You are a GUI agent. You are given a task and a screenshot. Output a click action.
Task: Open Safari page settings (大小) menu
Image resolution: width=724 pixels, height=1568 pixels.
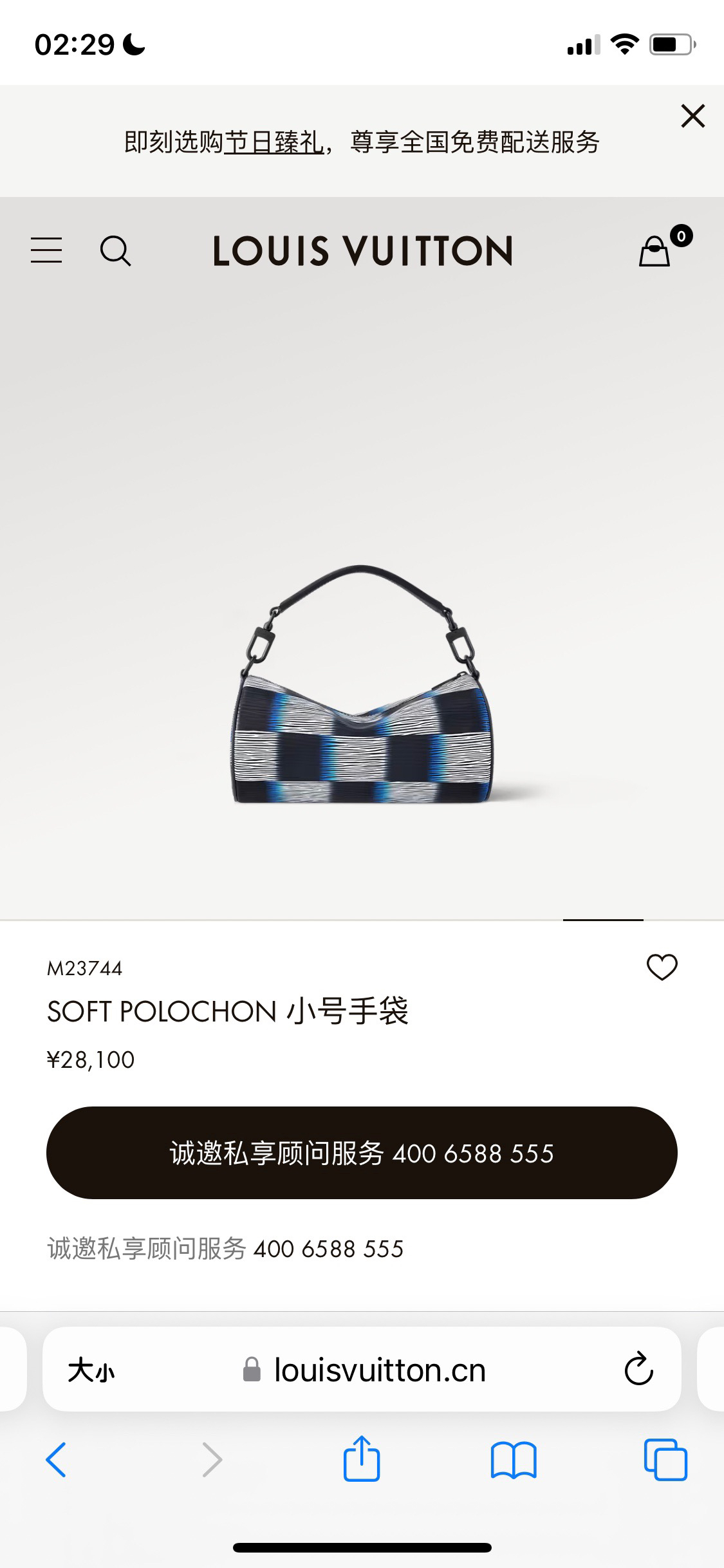tap(91, 1370)
